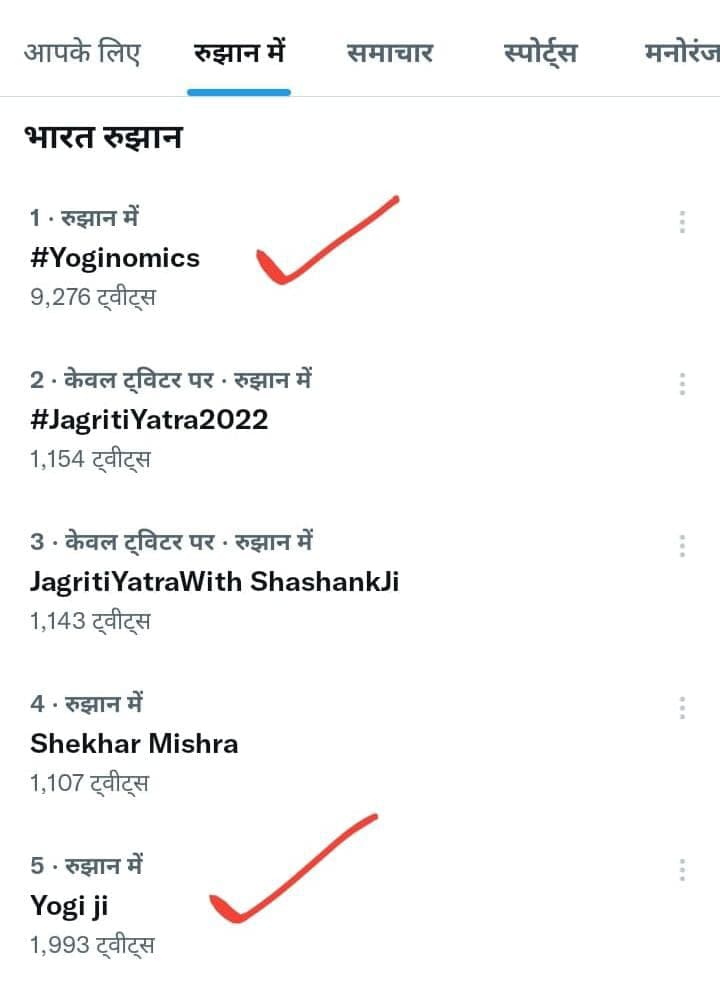
Task: Switch to the स्पोर्ट्स tab
Action: (540, 53)
